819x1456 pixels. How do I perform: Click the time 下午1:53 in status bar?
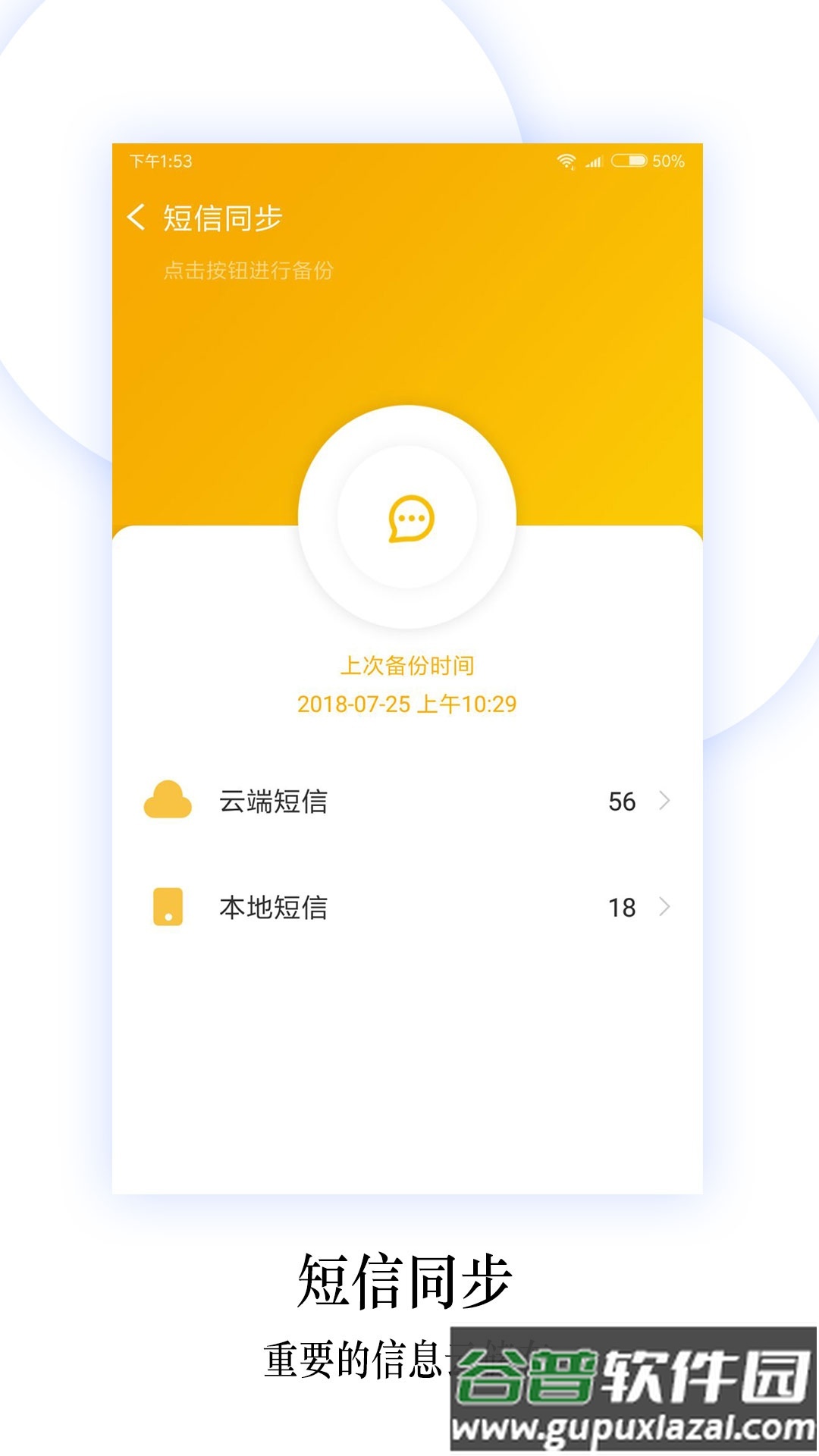[159, 161]
